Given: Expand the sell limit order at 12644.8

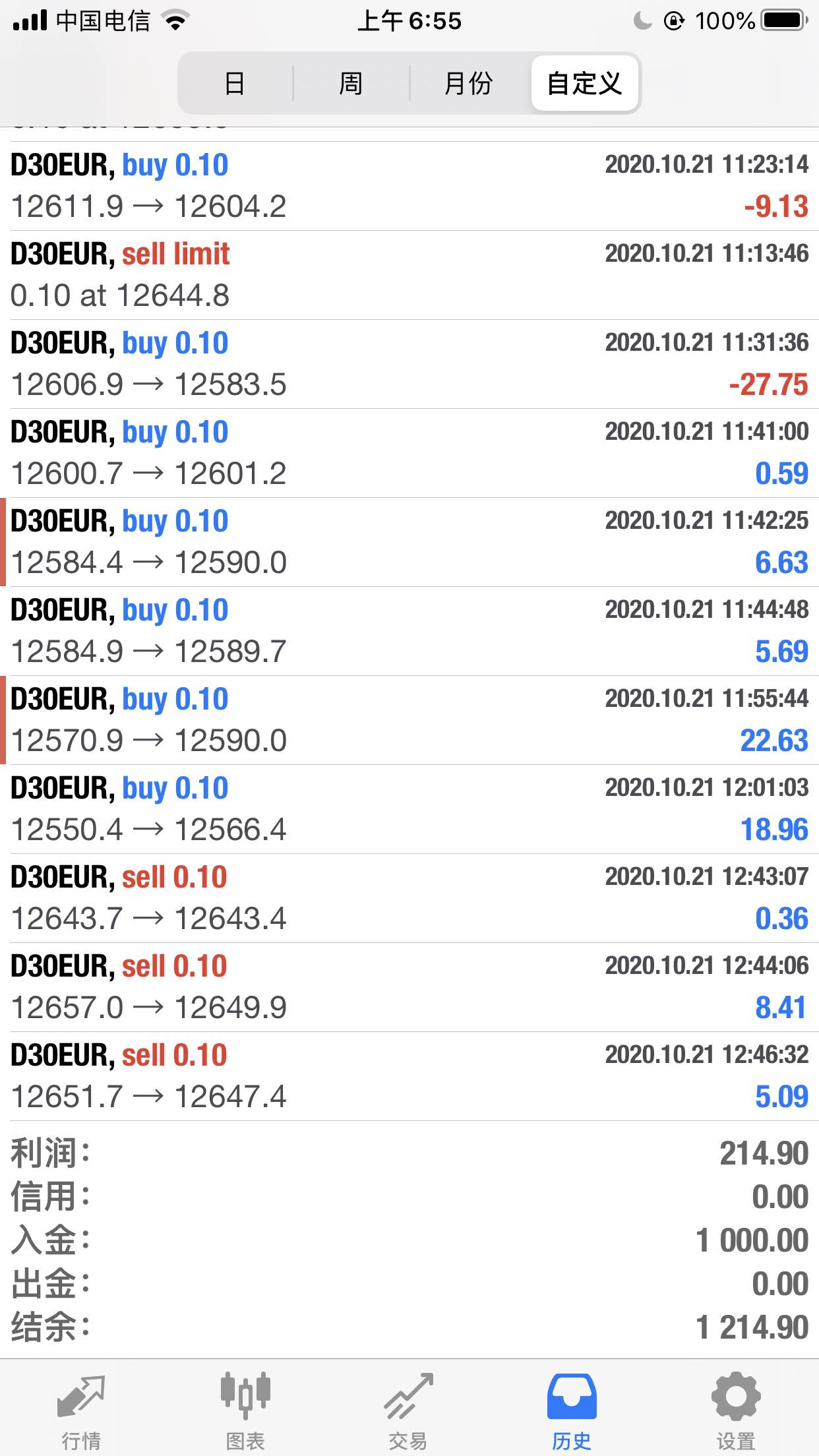Looking at the screenshot, I should coord(409,275).
